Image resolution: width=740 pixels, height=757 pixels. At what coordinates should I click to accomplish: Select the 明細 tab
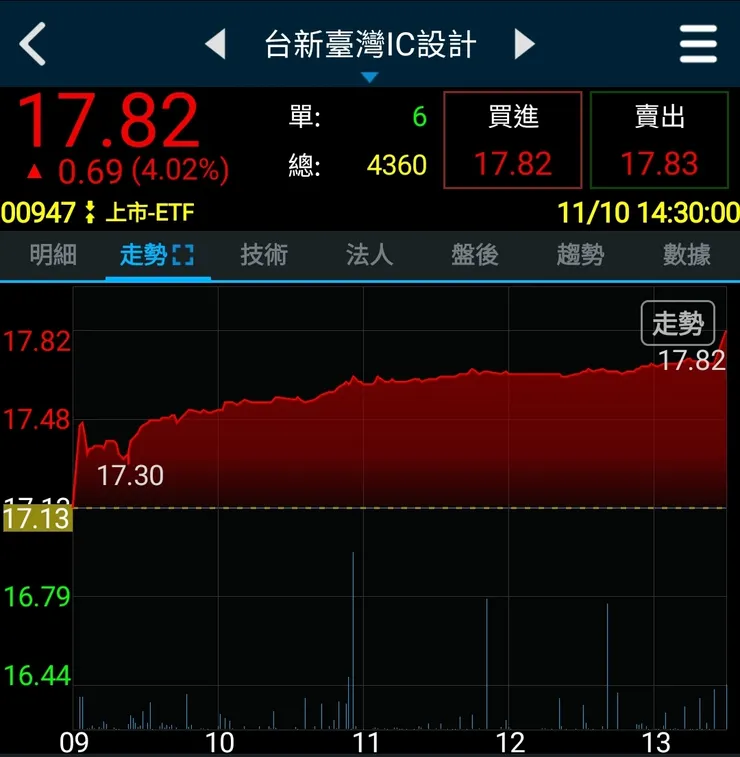click(x=53, y=255)
